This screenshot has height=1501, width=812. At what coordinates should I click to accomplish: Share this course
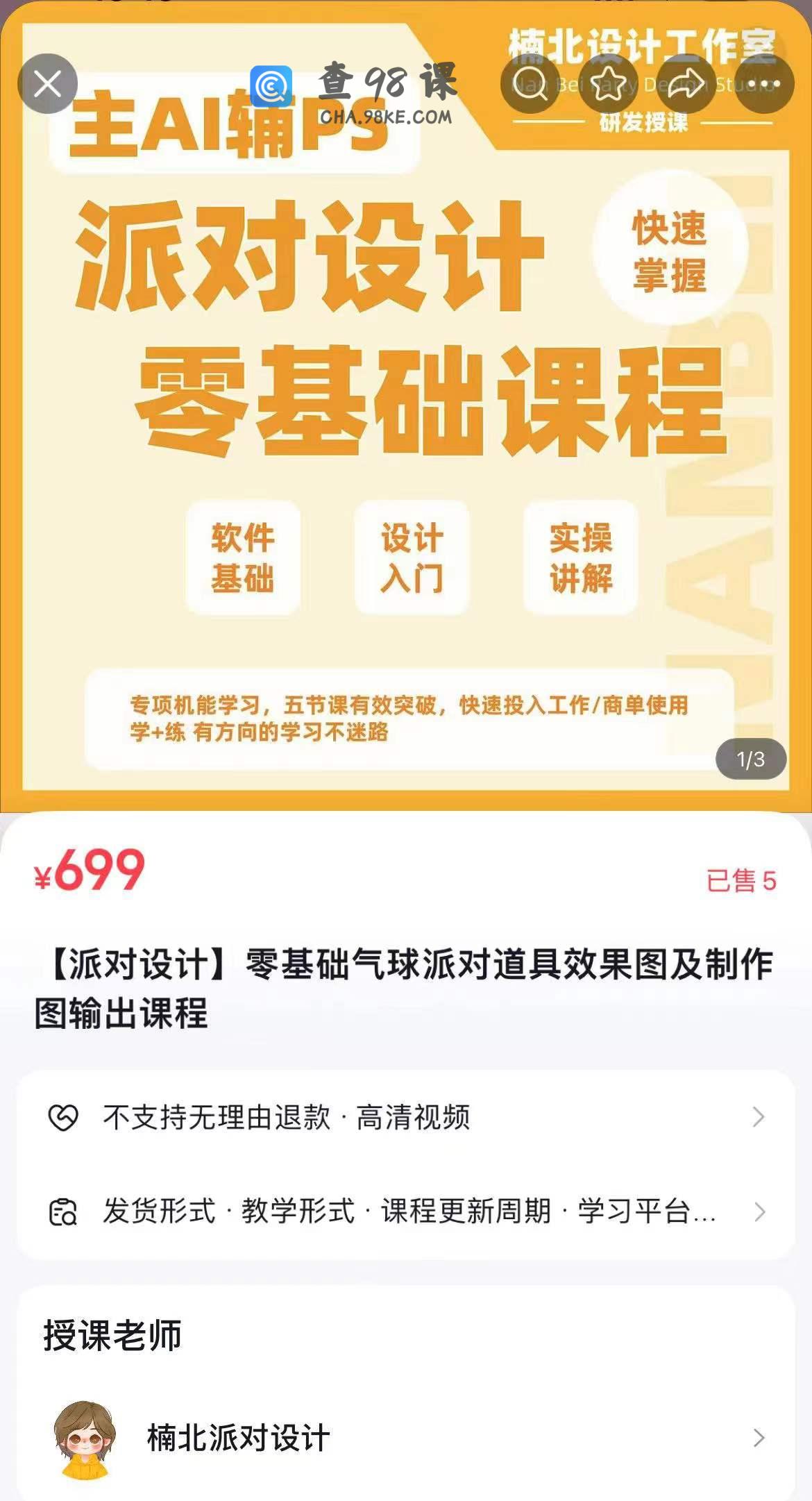(x=686, y=84)
